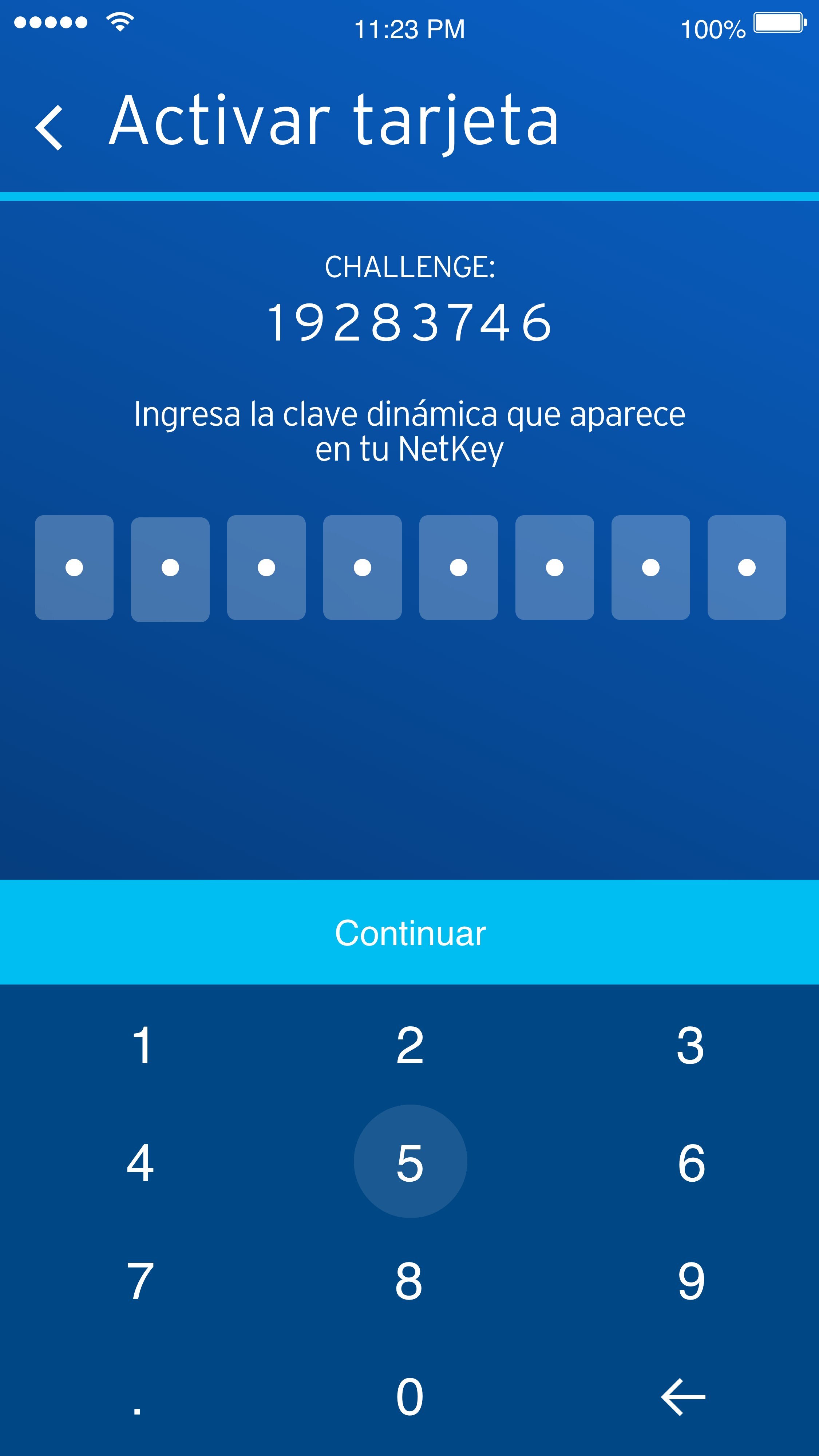The height and width of the screenshot is (1456, 819).
Task: Enter digit 9 on the keypad
Action: click(x=691, y=1281)
